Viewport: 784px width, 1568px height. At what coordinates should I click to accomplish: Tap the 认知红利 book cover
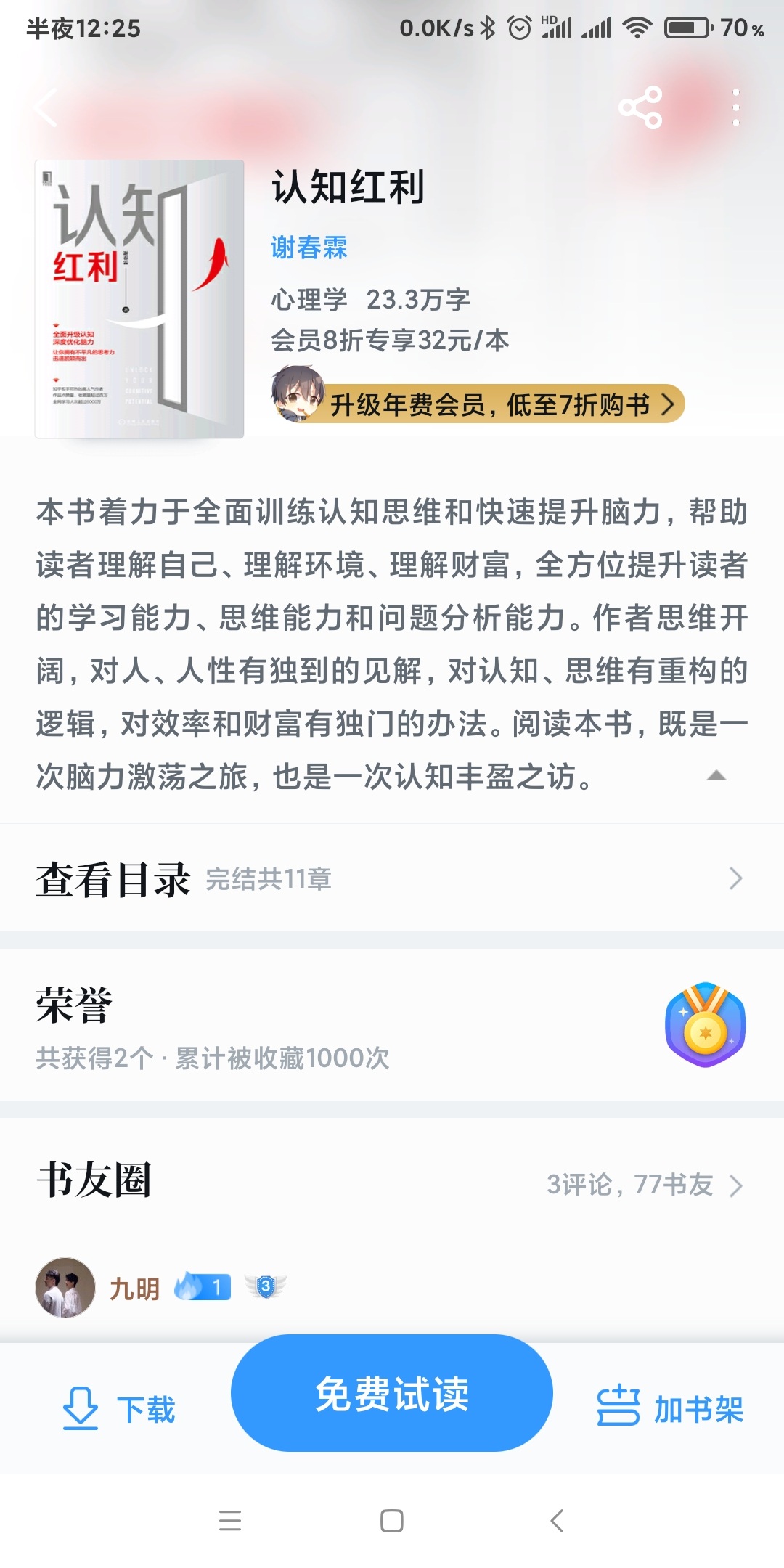(x=139, y=299)
